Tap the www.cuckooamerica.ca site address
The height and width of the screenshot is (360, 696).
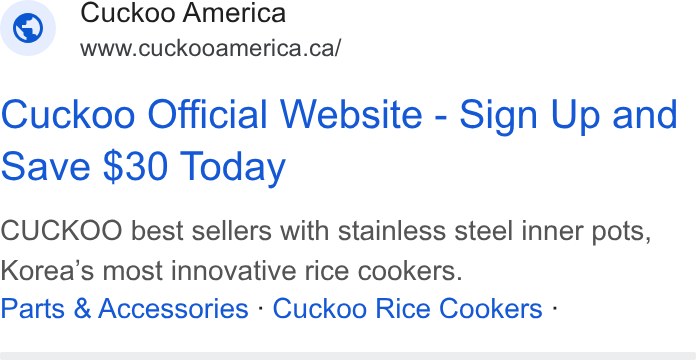210,48
